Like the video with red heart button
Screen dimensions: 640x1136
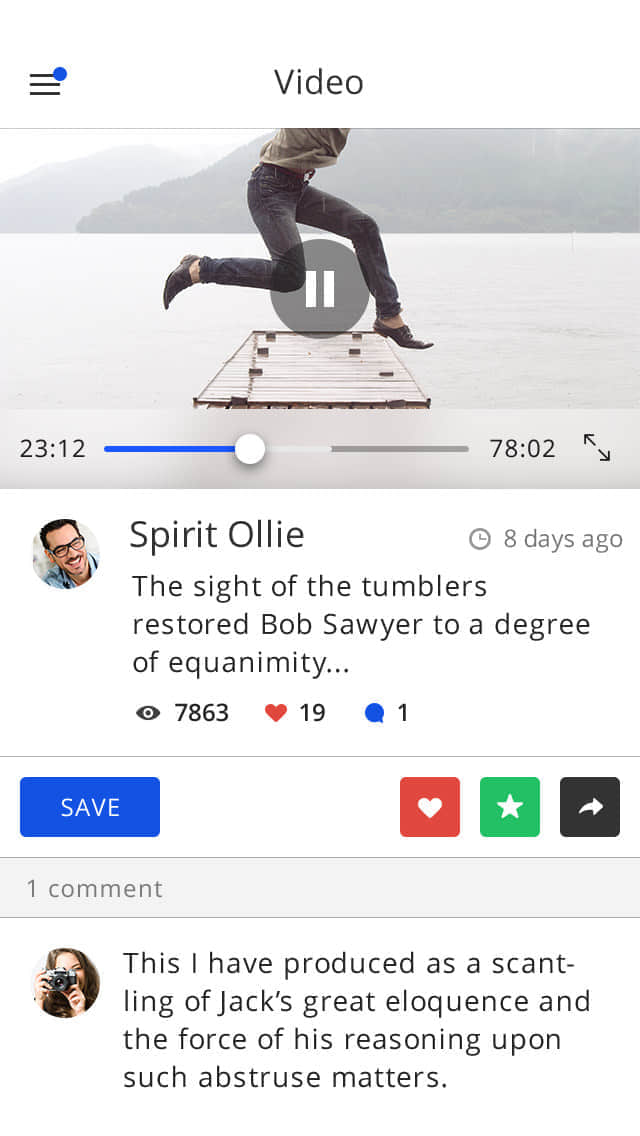click(430, 807)
